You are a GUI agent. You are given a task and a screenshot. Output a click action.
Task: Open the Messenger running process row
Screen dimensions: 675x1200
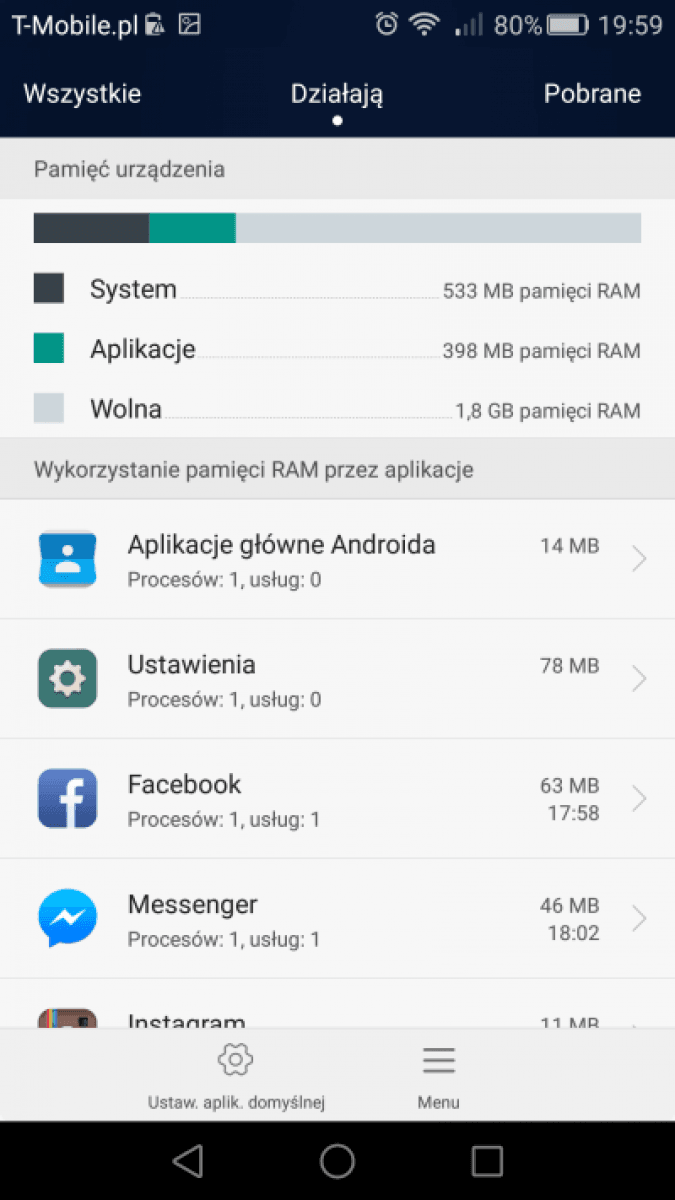(x=337, y=918)
